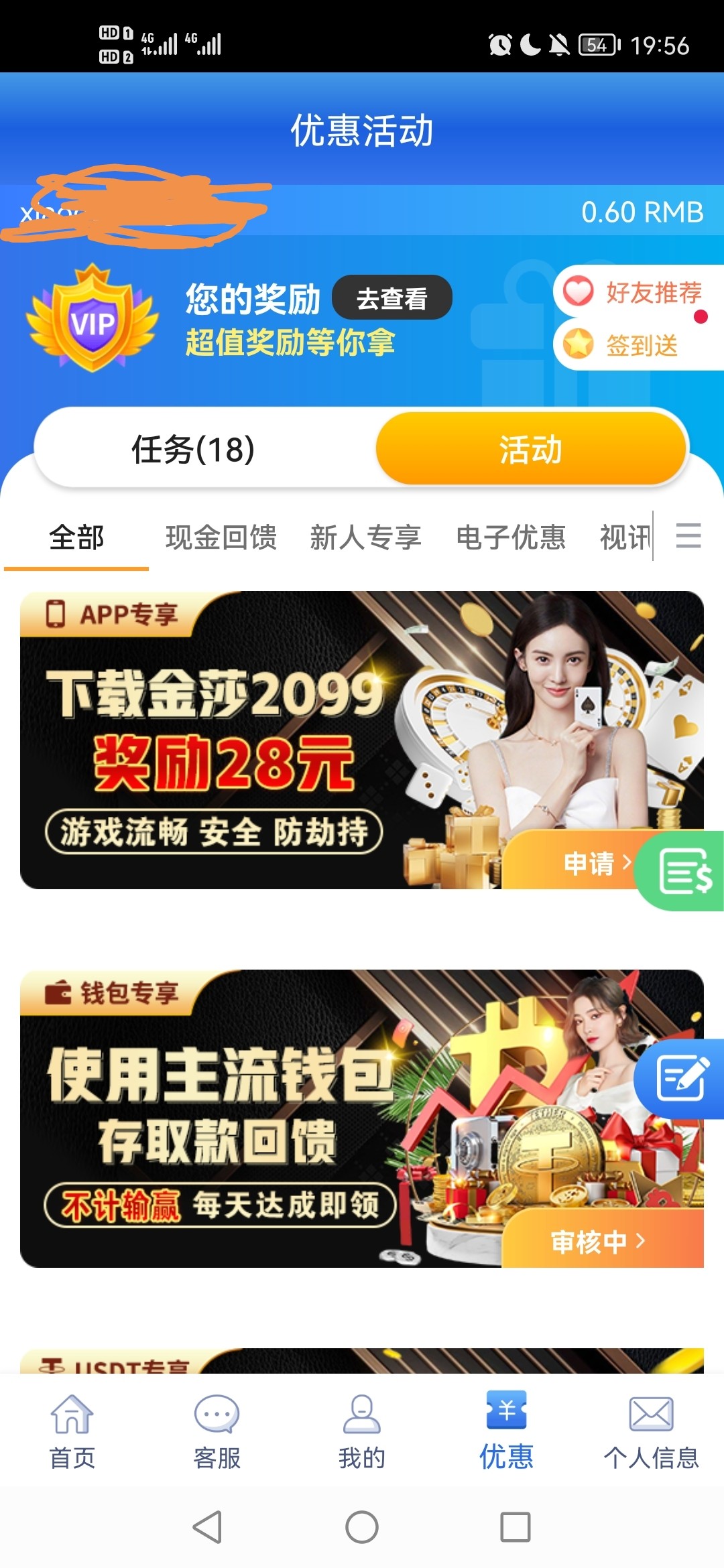724x1568 pixels.
Task: Open the green floating bill icon
Action: point(684,871)
